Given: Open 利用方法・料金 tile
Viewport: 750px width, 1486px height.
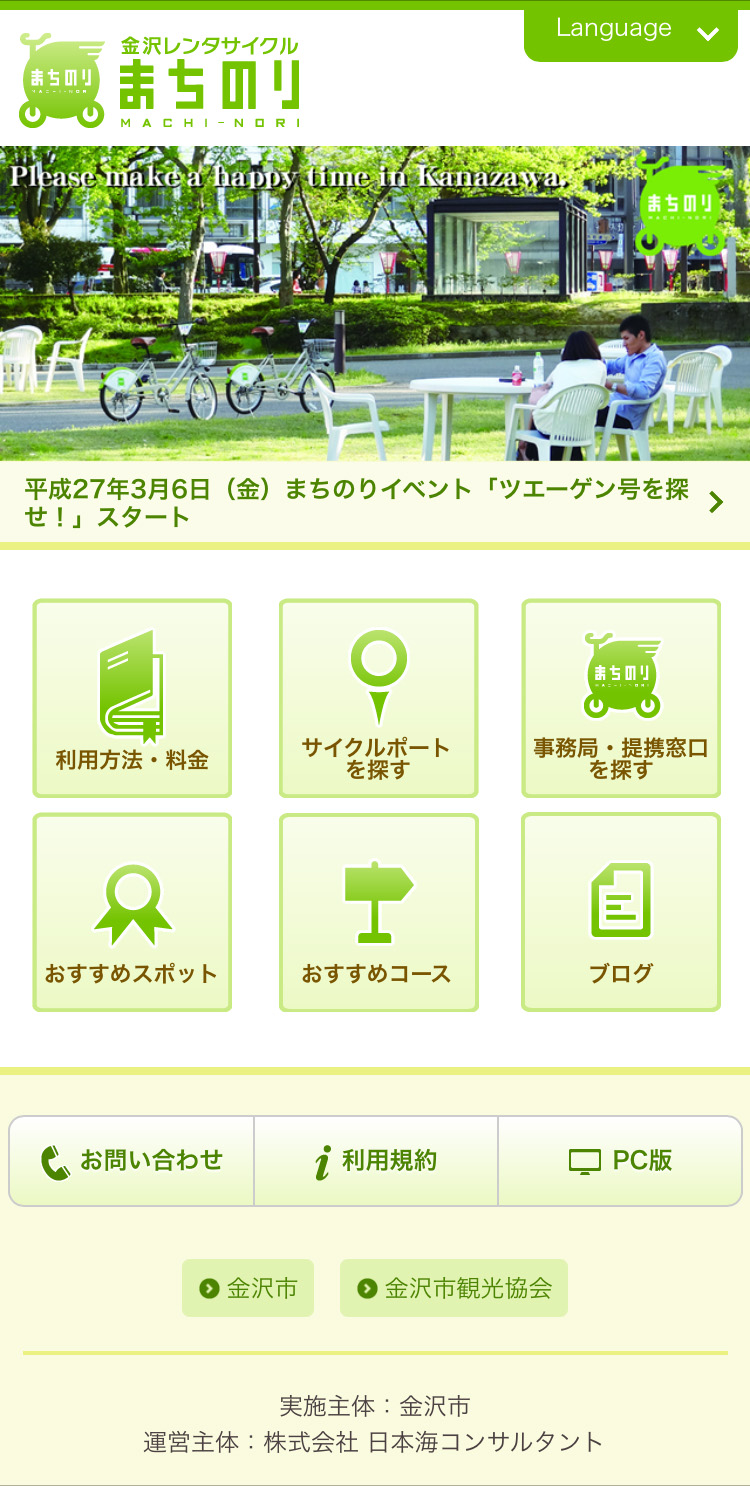Looking at the screenshot, I should (132, 698).
